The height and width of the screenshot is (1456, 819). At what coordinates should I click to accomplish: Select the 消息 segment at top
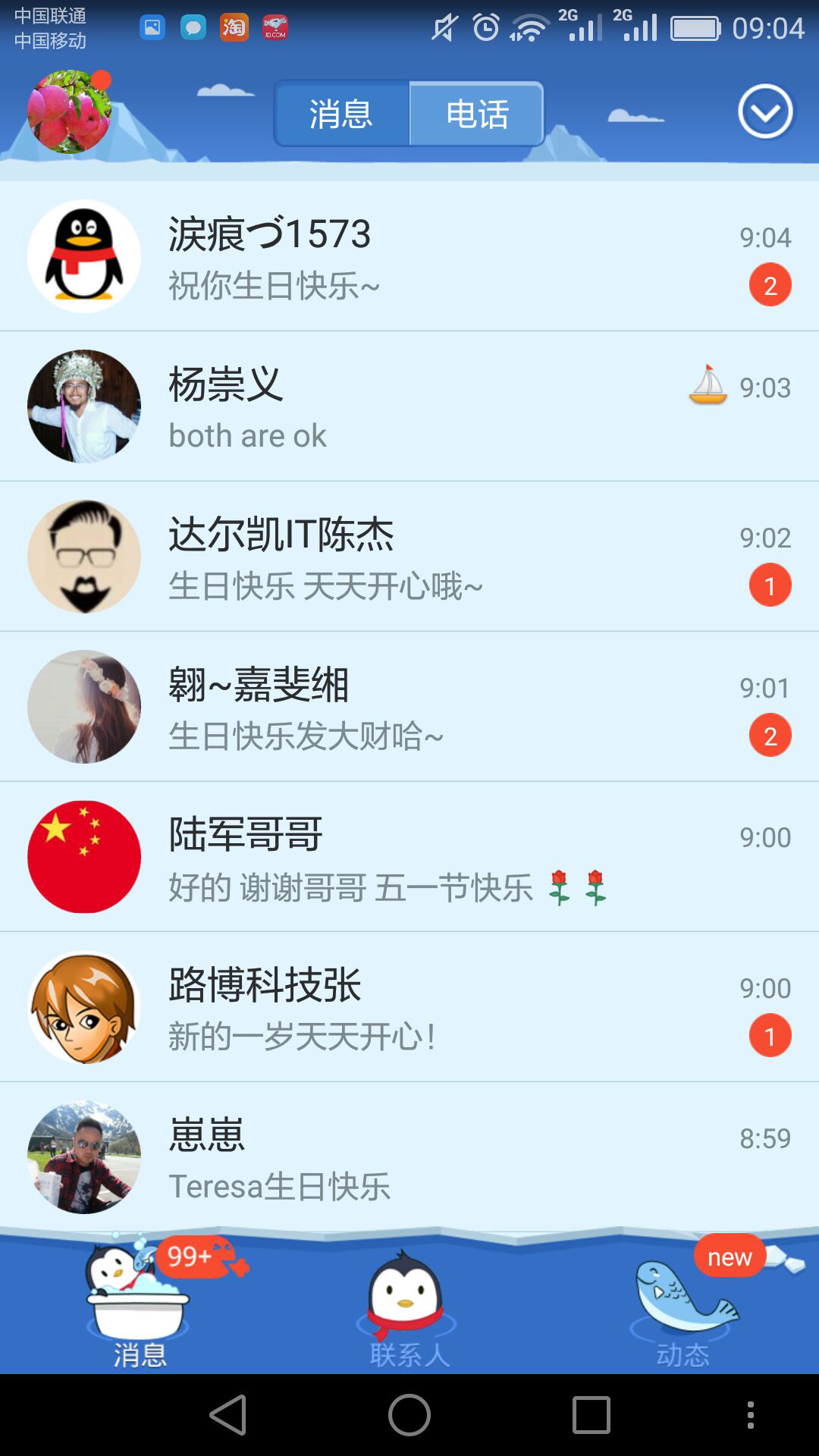341,114
